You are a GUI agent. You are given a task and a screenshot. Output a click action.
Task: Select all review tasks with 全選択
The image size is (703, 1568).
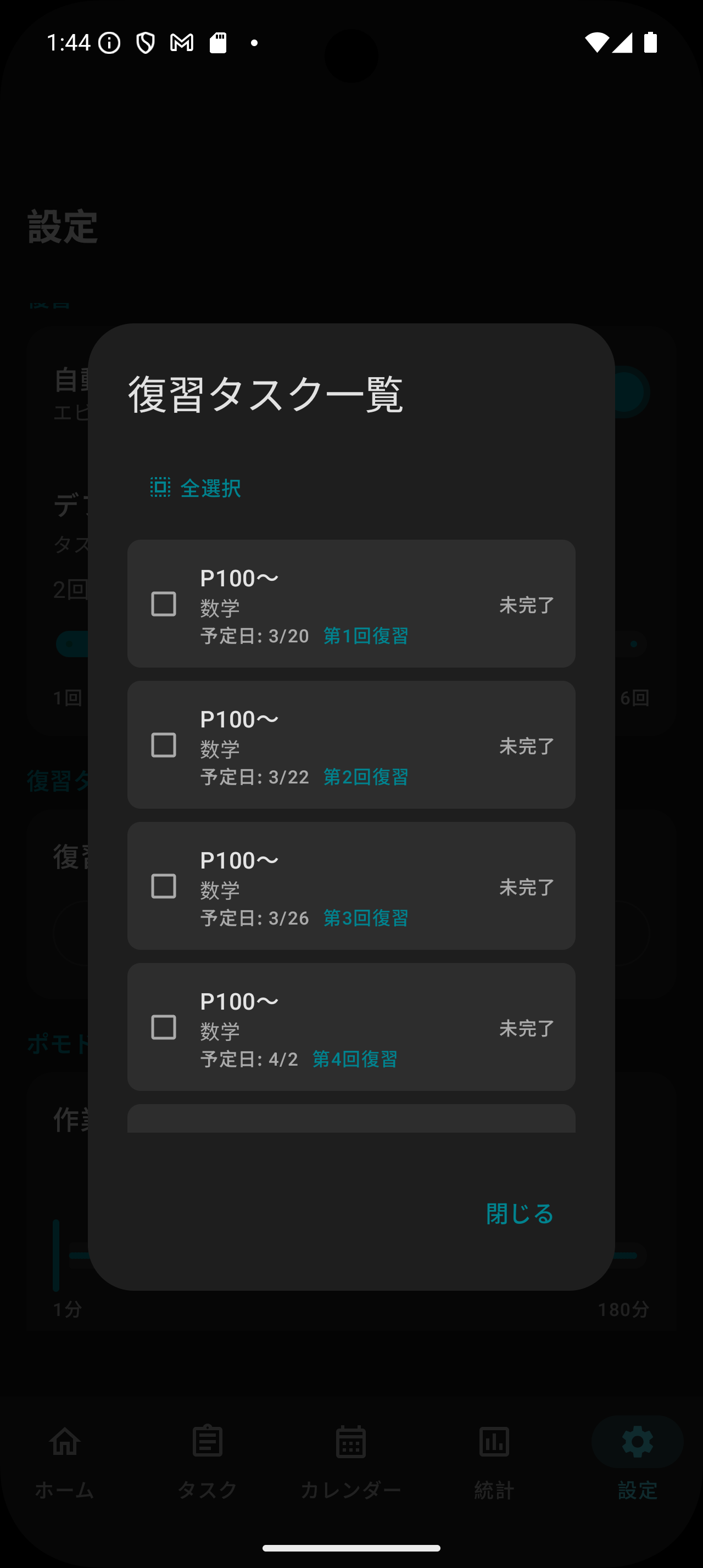pos(196,488)
